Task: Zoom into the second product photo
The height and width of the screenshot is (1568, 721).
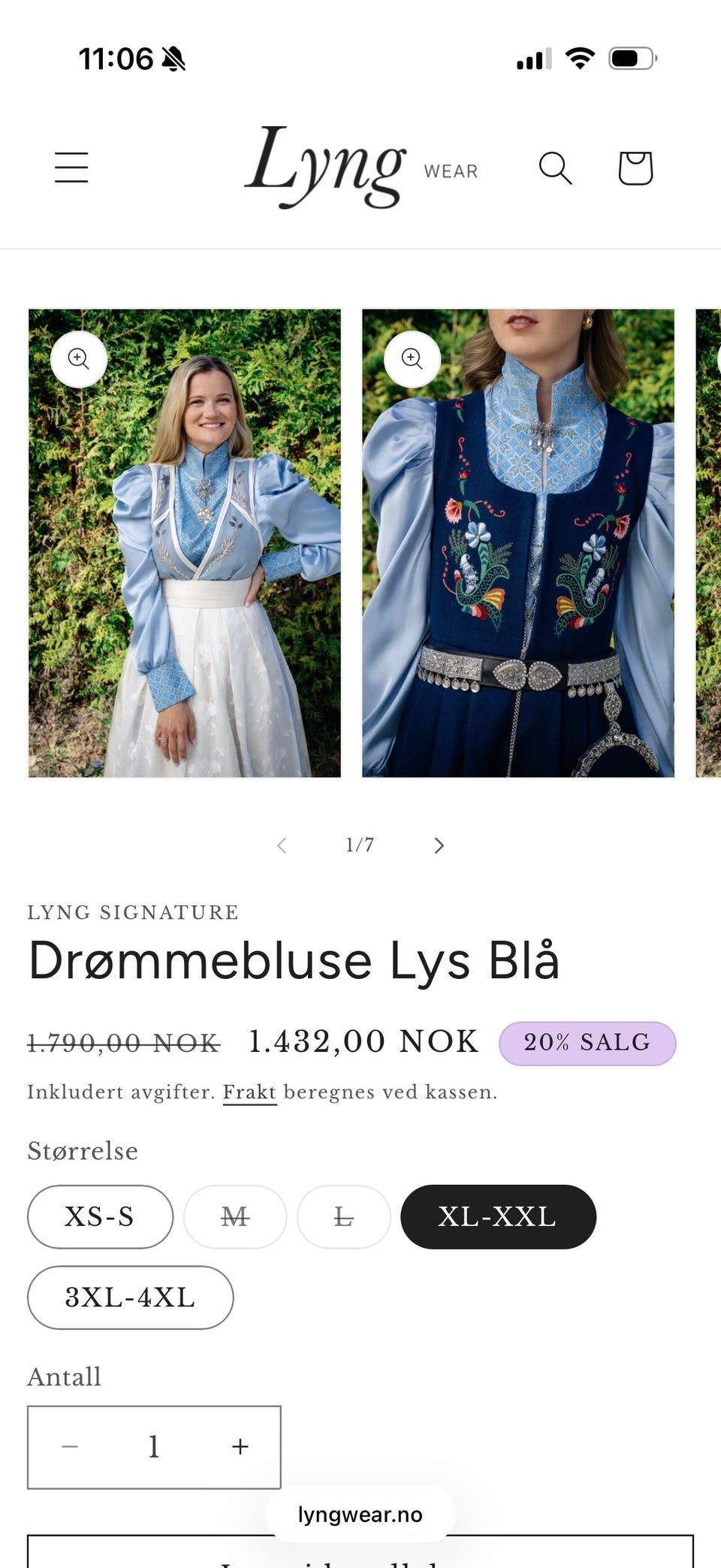Action: point(412,359)
